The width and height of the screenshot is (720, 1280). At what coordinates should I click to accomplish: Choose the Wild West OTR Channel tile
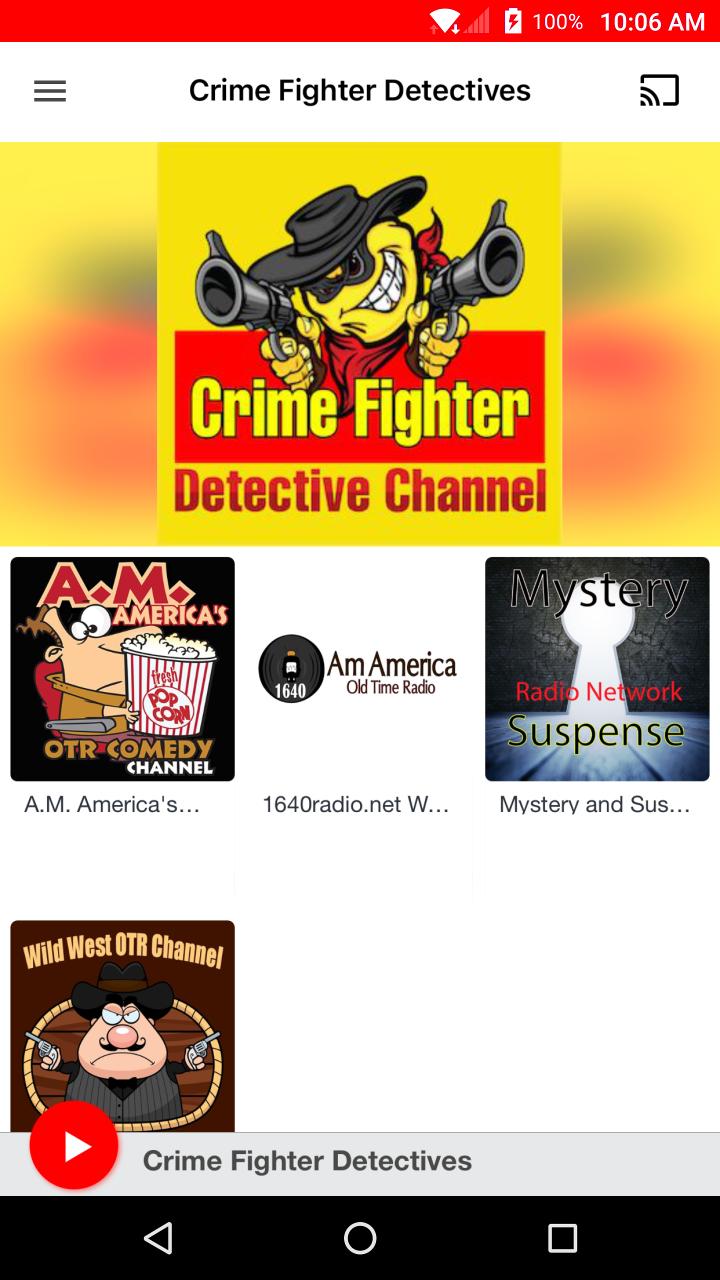pos(123,1026)
